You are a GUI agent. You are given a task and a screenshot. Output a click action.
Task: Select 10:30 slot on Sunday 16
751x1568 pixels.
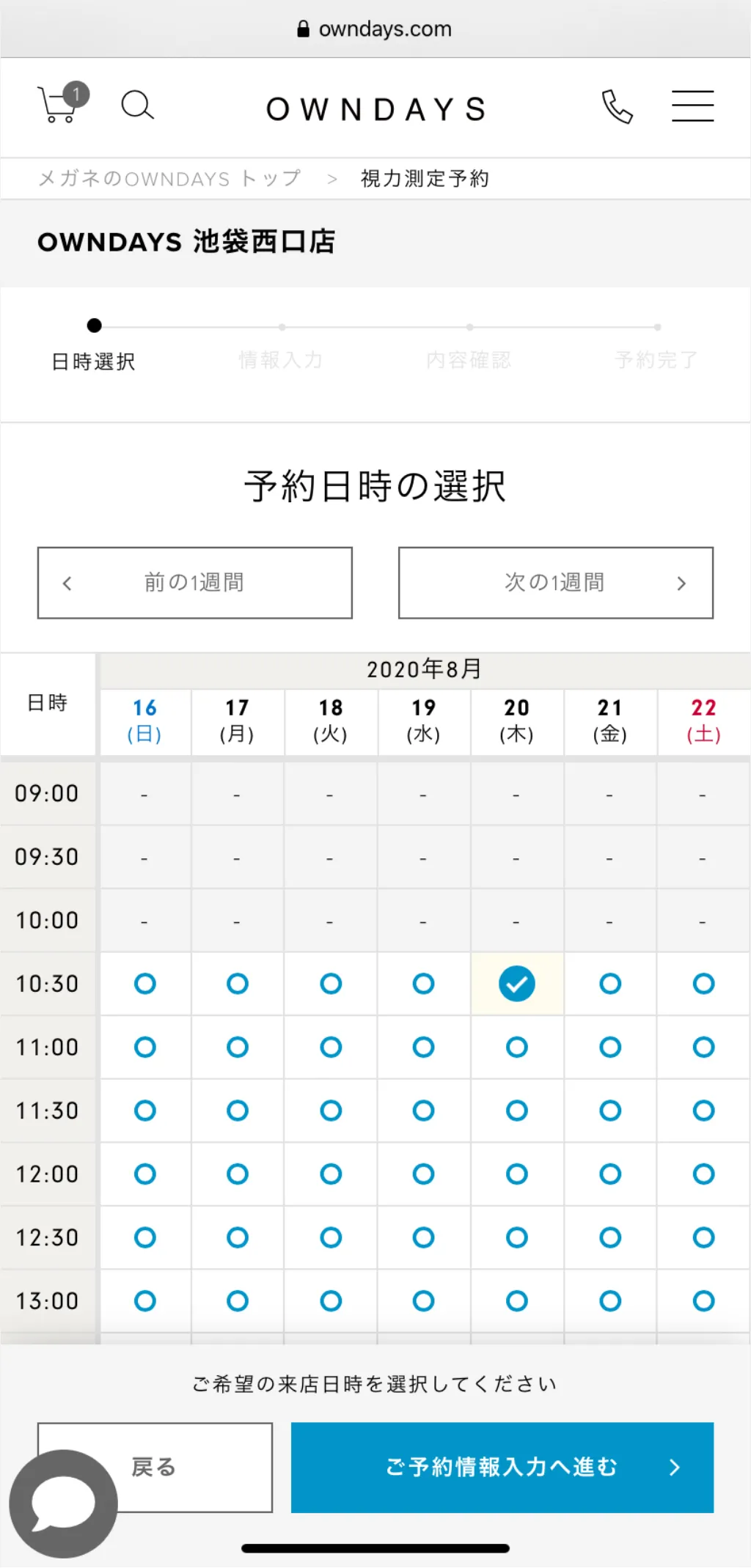(145, 984)
